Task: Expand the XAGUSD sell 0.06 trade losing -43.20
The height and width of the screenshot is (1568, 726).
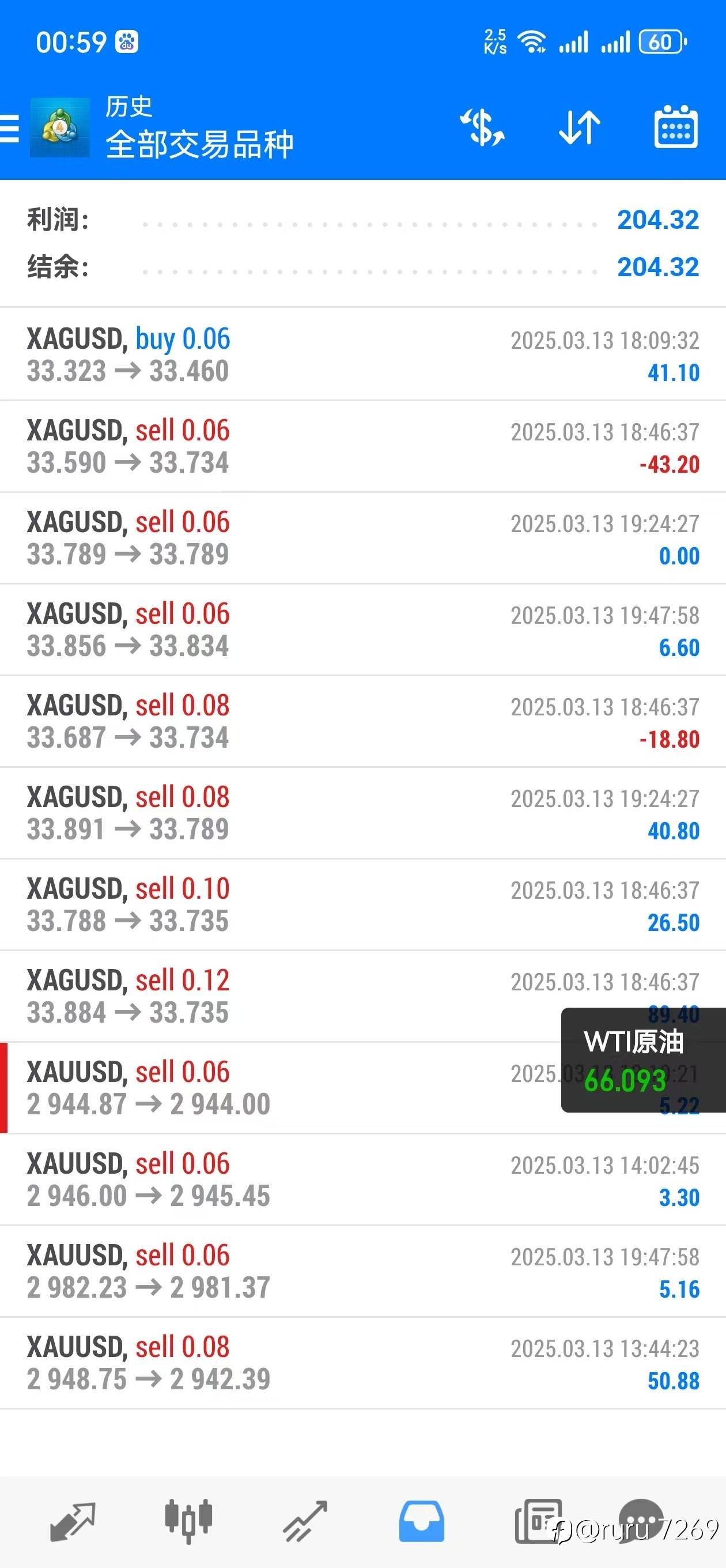Action: click(x=362, y=446)
